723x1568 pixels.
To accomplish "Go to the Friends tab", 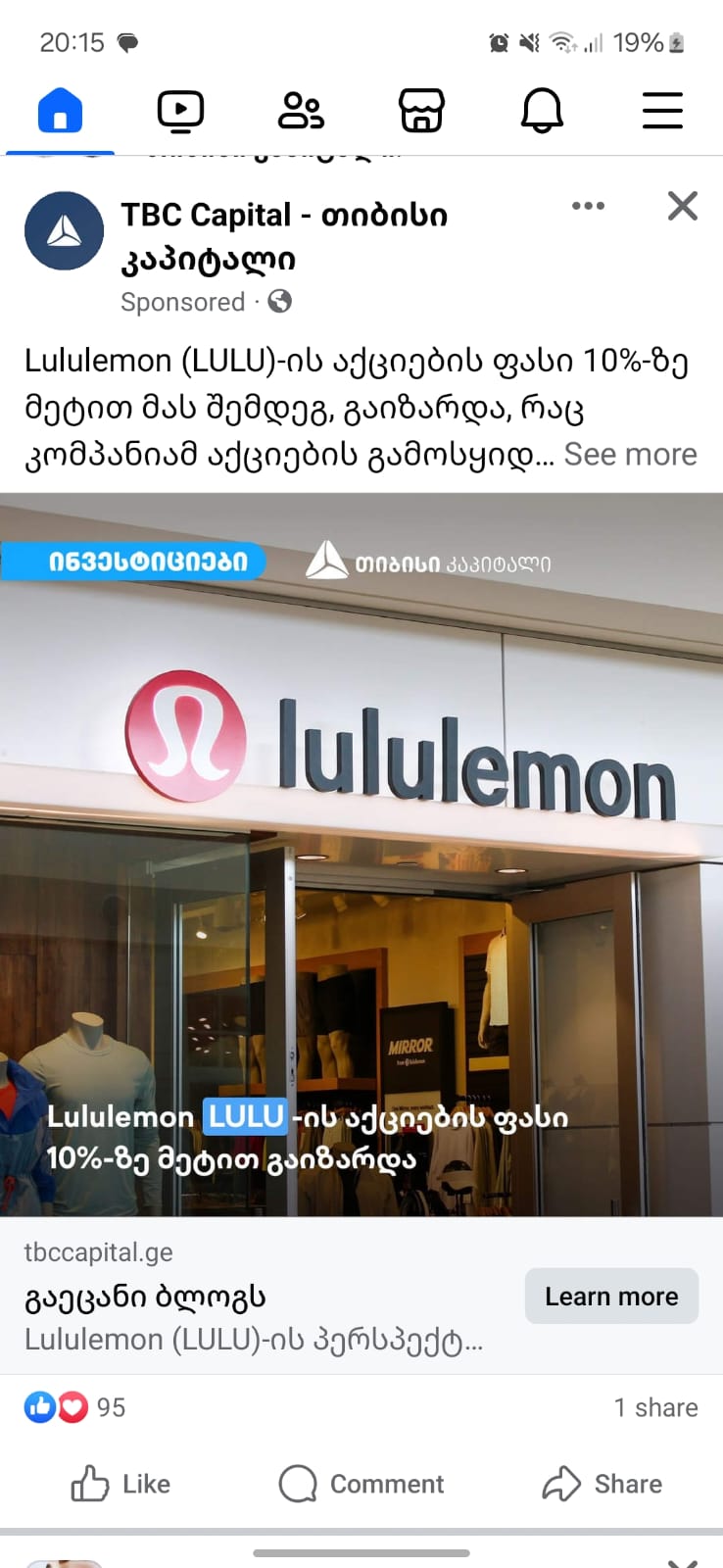I will coord(301,110).
